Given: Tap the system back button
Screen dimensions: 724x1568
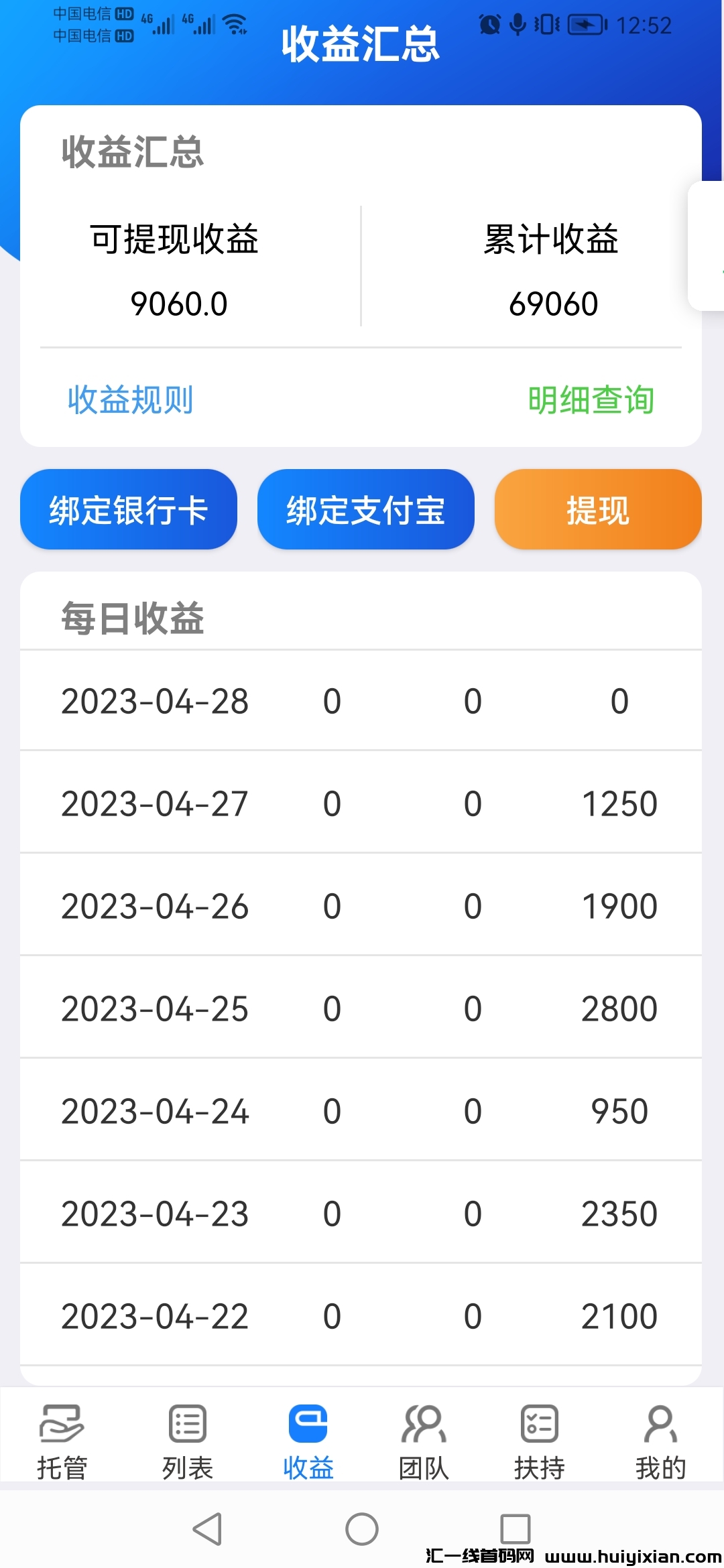Looking at the screenshot, I should [208, 1529].
